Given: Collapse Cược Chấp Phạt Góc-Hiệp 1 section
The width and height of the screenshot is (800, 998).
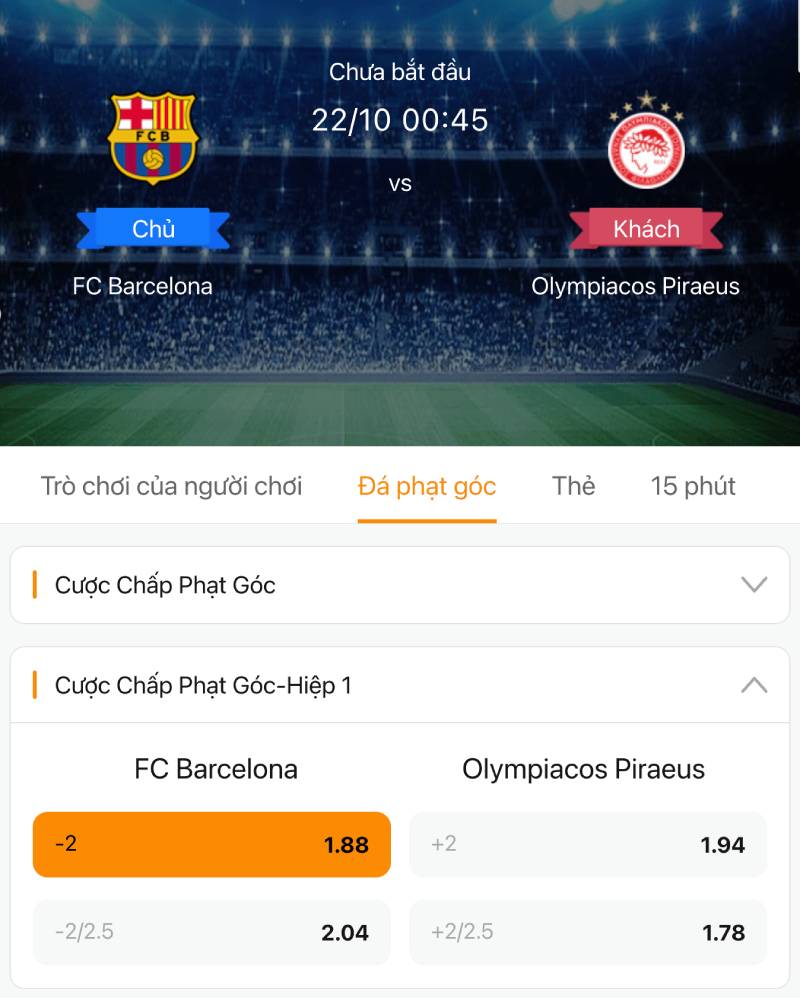Looking at the screenshot, I should (x=754, y=686).
